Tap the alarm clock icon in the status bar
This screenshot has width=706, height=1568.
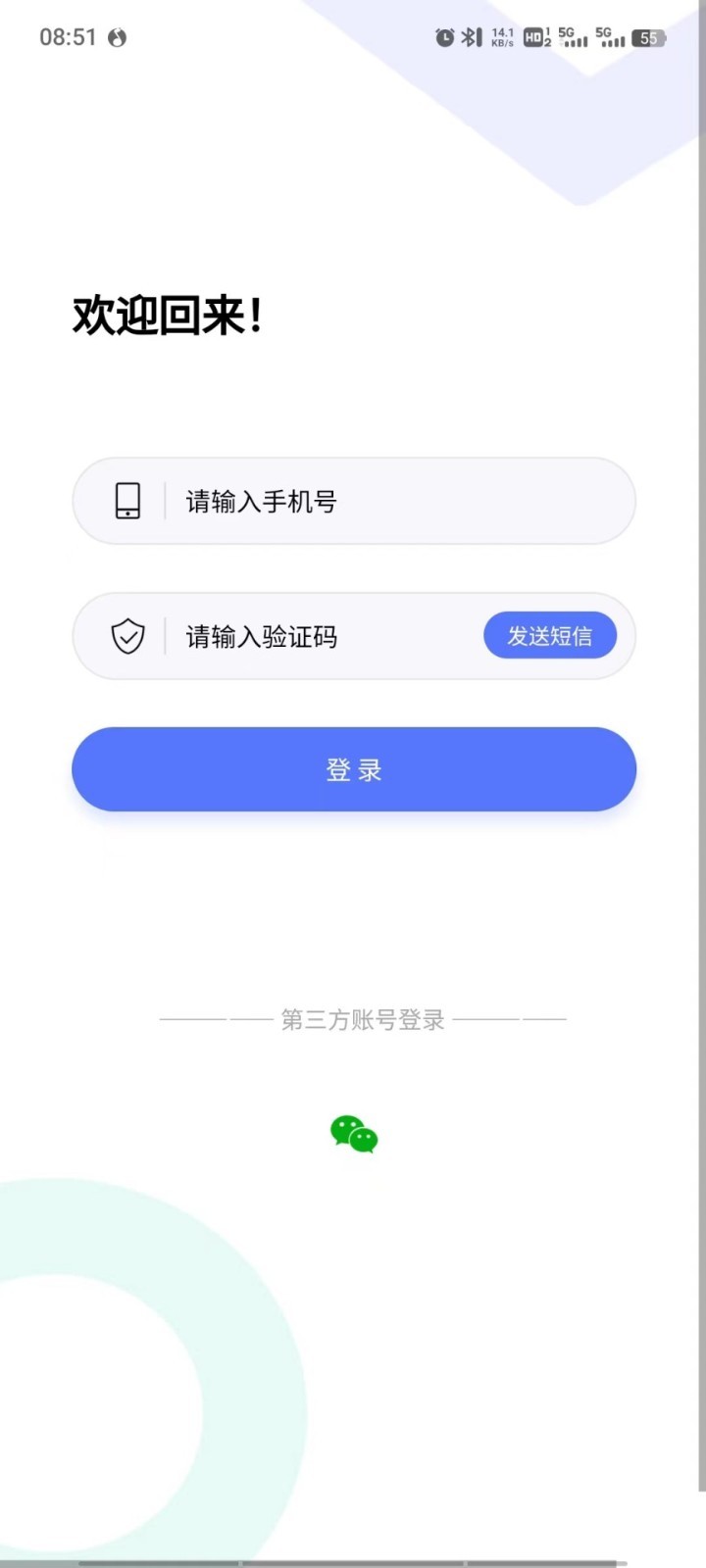443,37
